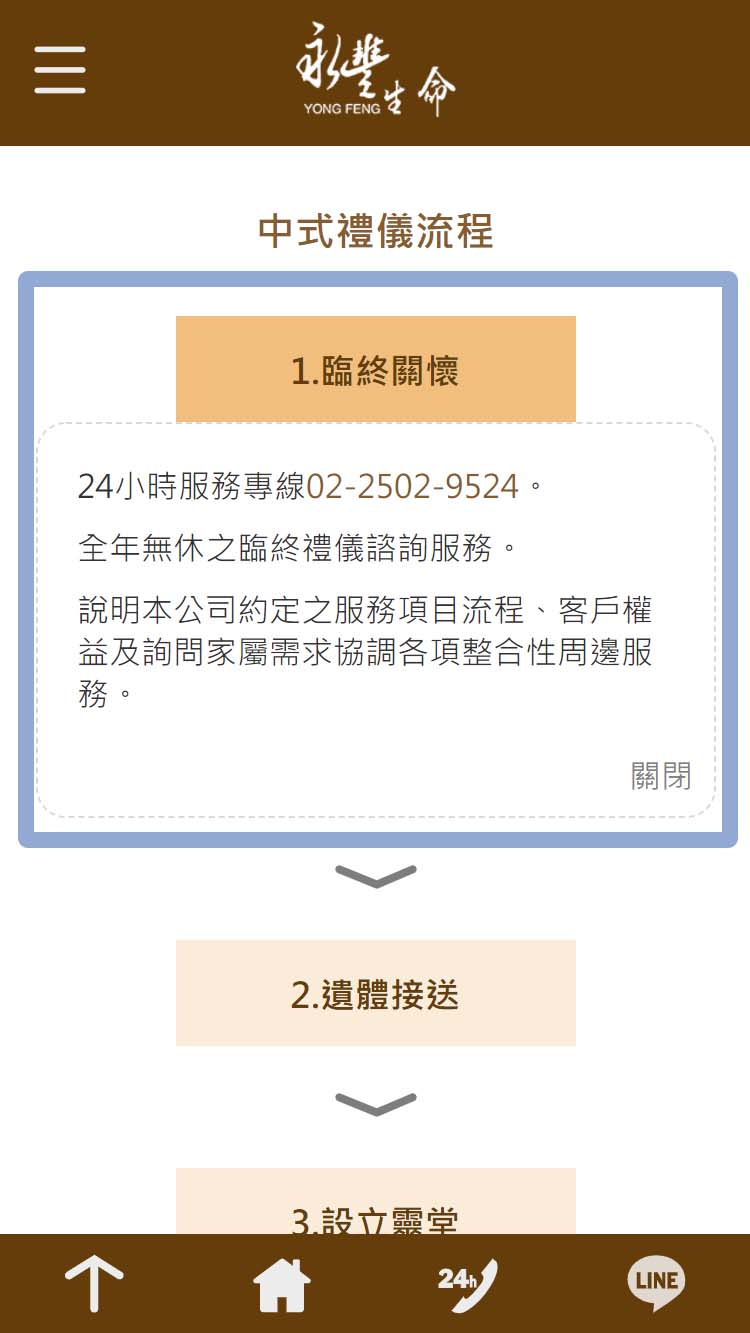Collapse the 1.臨終關懷 step
Image resolution: width=750 pixels, height=1333 pixels.
[375, 369]
